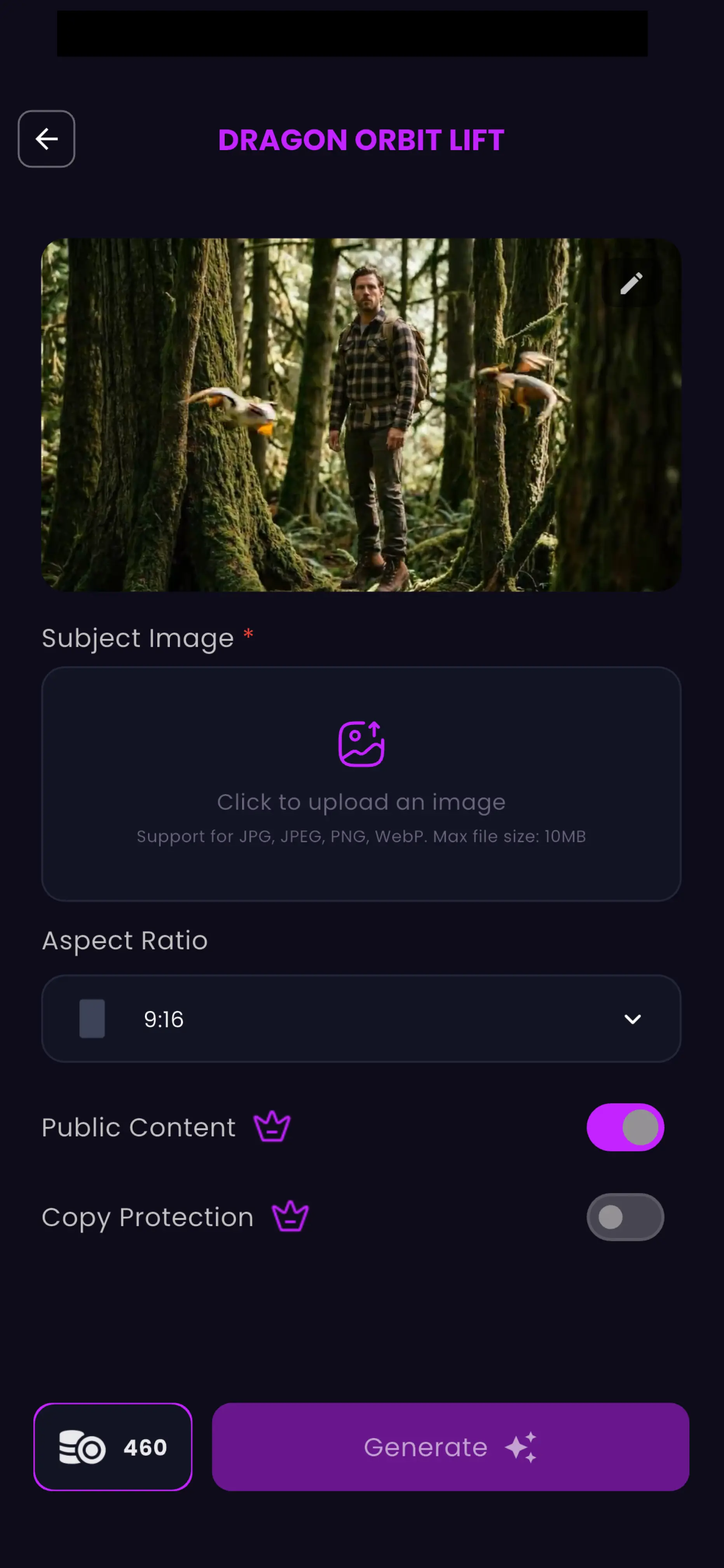
Task: Click the chevron on the aspect ratio field
Action: 633,1018
